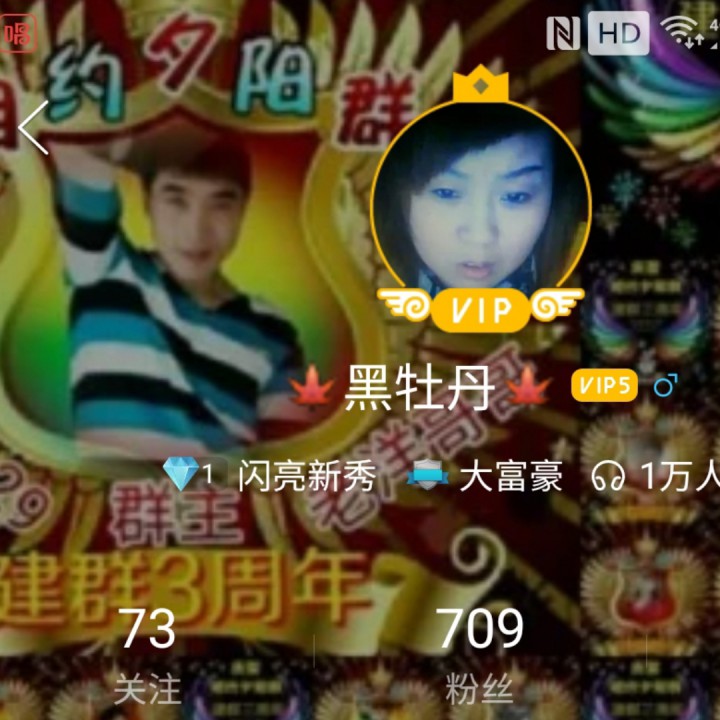Open the 闪亮新秀 level badge

pos(272,477)
